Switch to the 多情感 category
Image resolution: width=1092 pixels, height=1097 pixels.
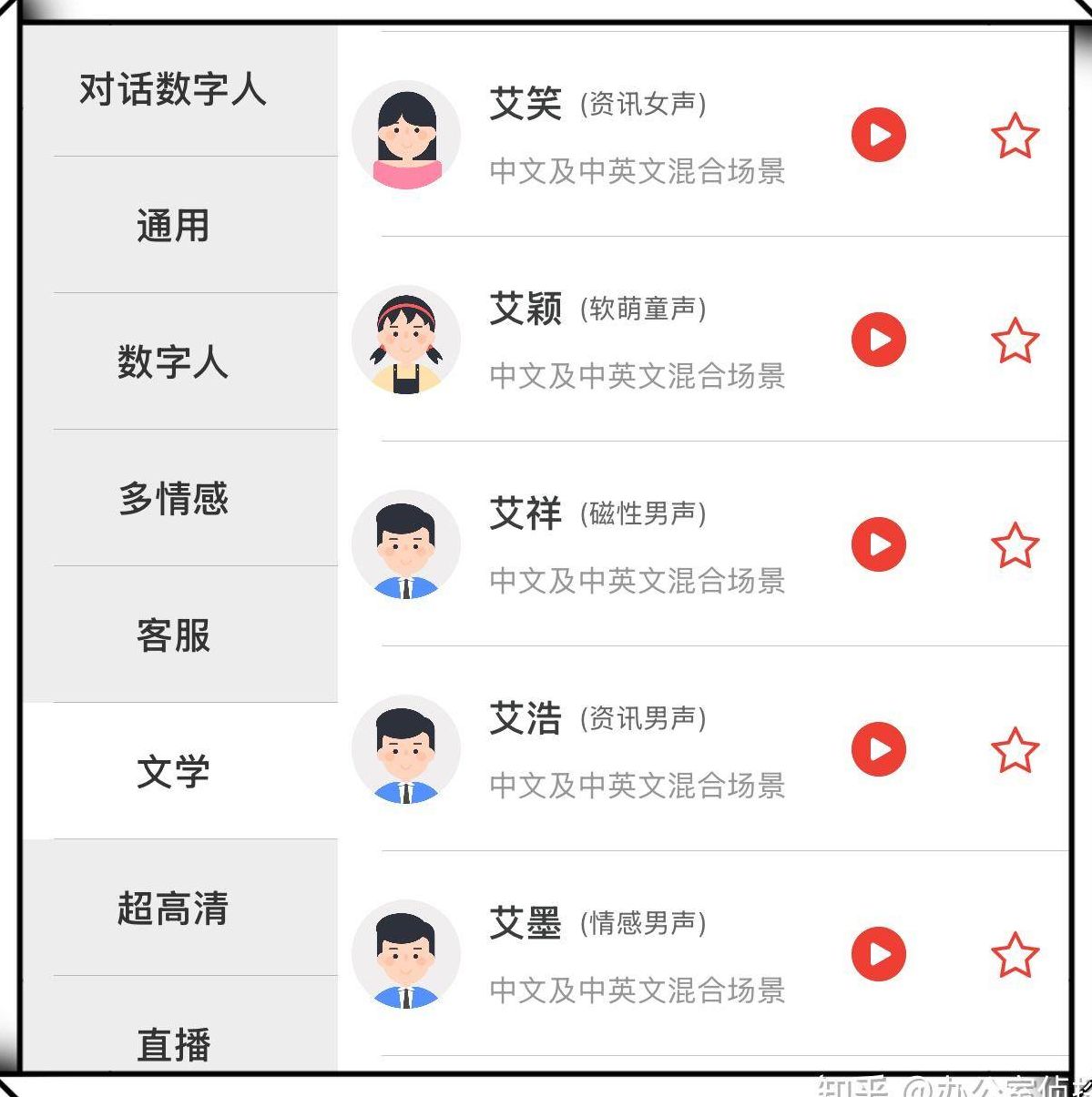coord(173,498)
